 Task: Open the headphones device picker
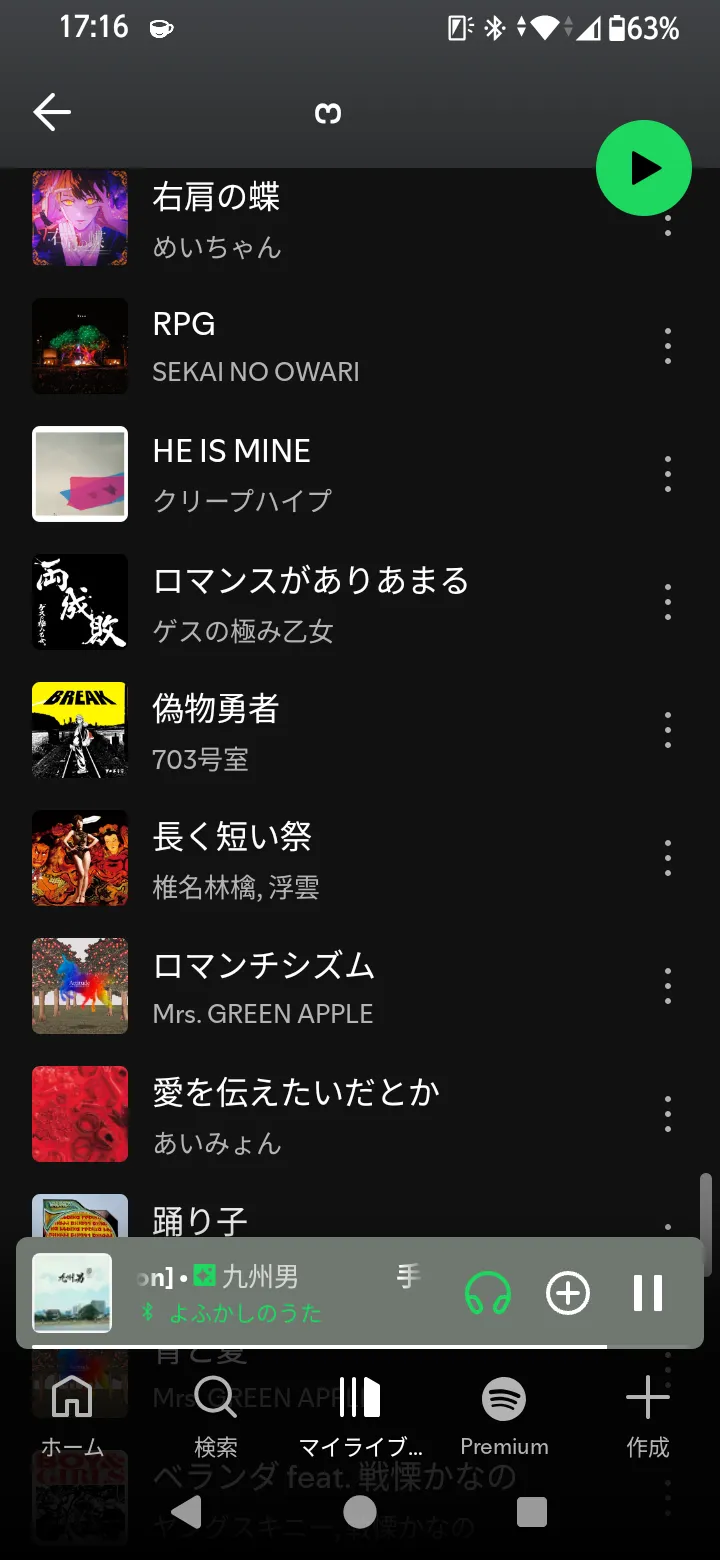pyautogui.click(x=488, y=1293)
